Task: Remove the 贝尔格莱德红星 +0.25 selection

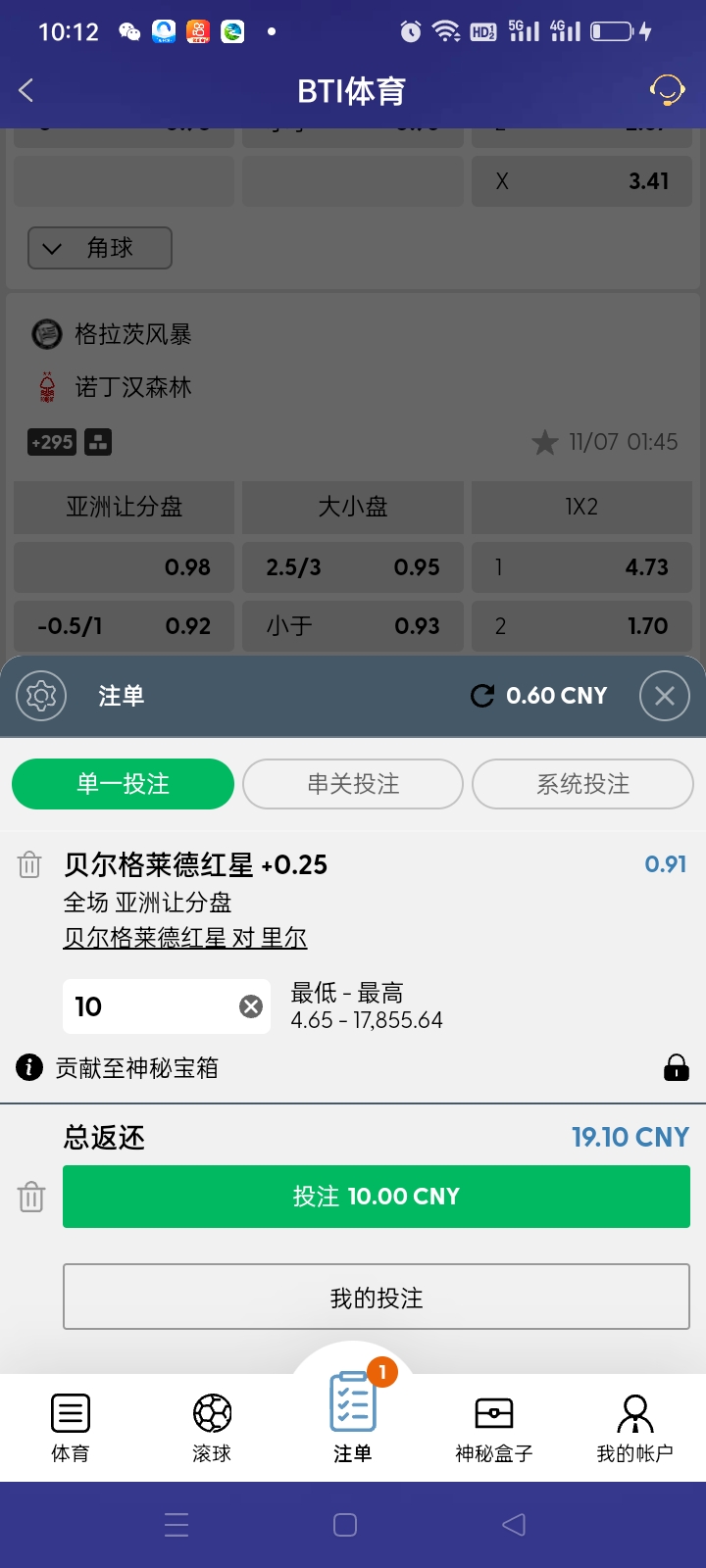Action: (x=29, y=865)
